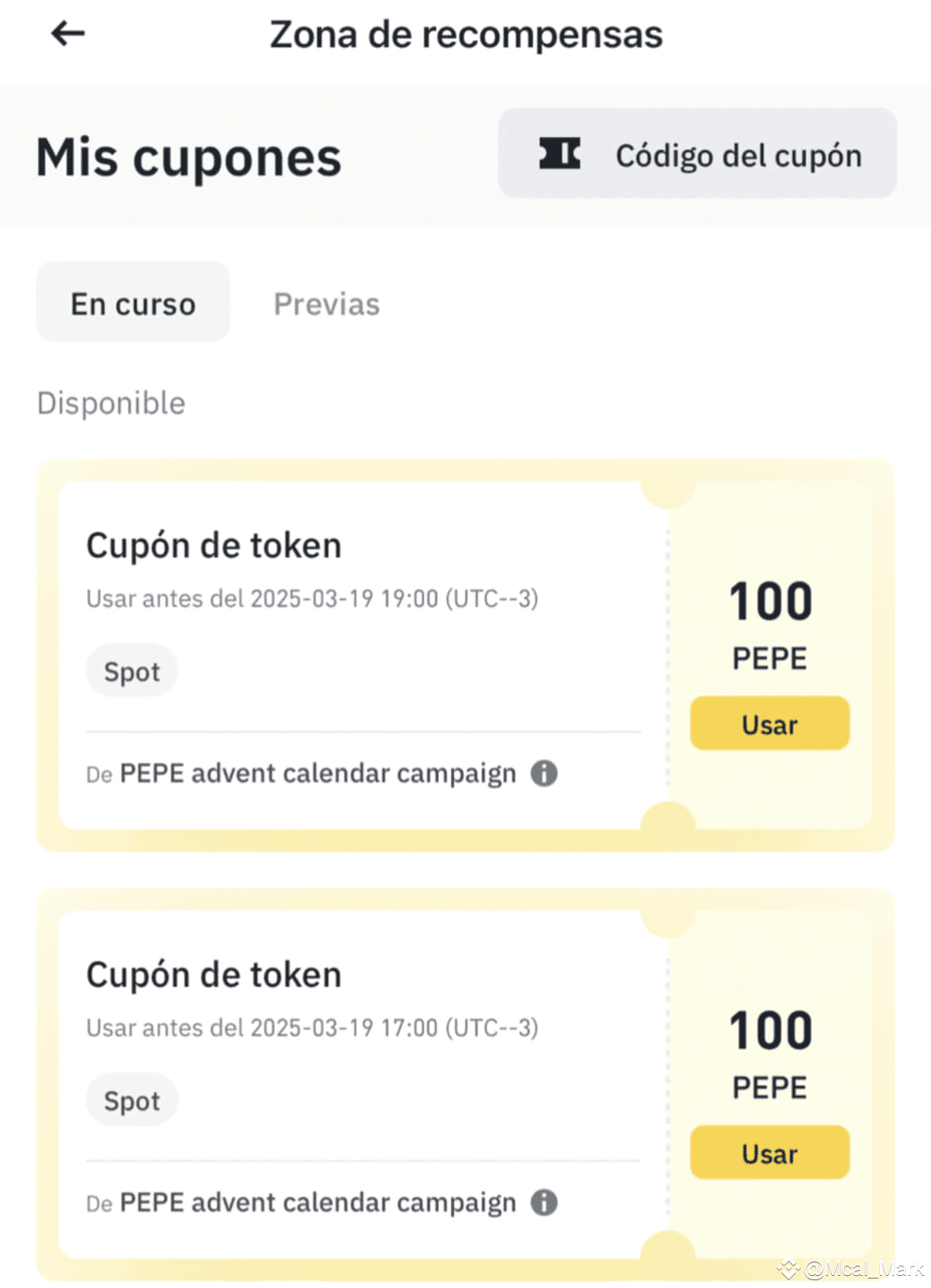
Task: Switch to the Previas tab
Action: pos(327,303)
